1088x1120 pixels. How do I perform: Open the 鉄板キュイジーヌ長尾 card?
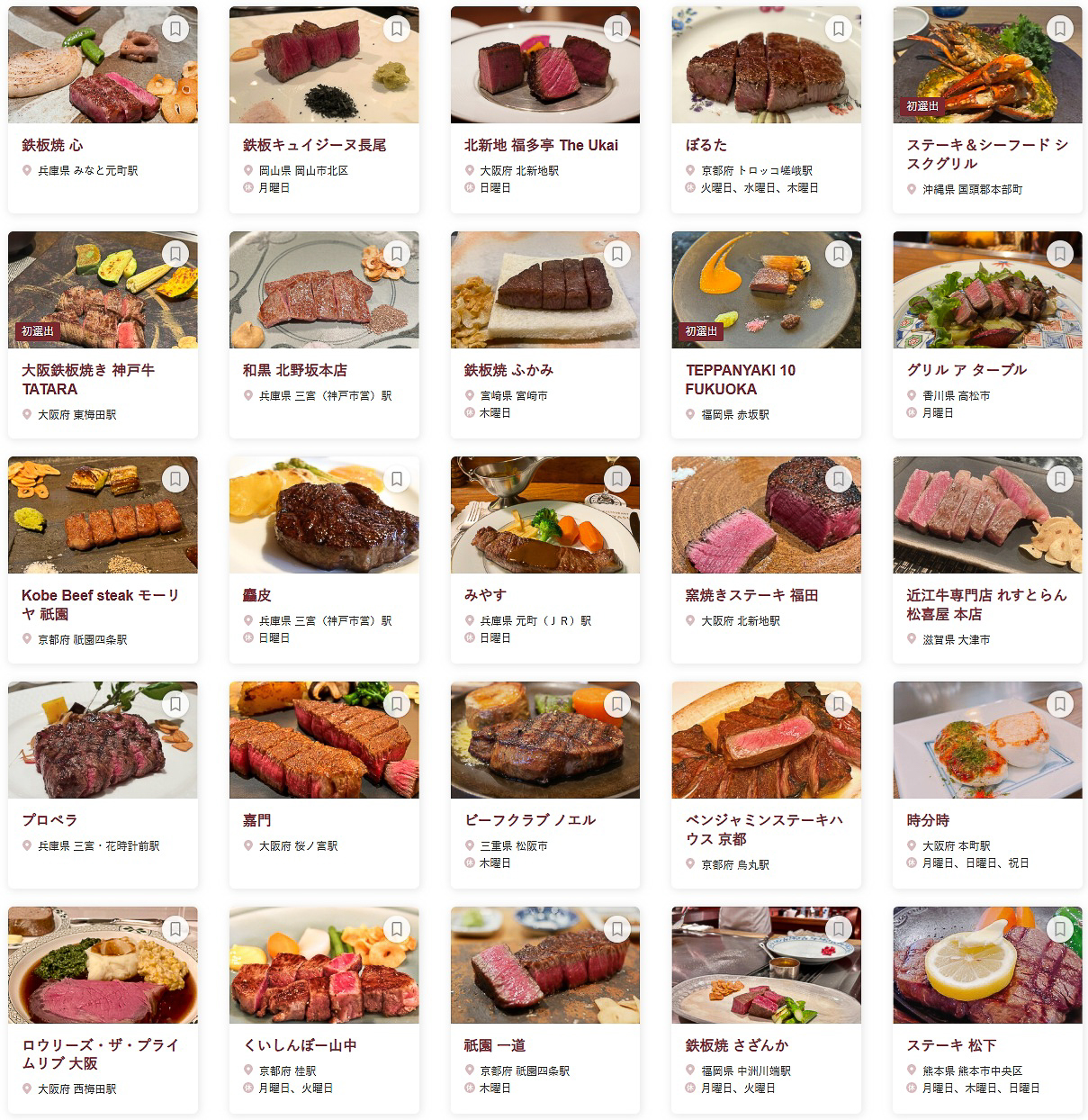314,145
